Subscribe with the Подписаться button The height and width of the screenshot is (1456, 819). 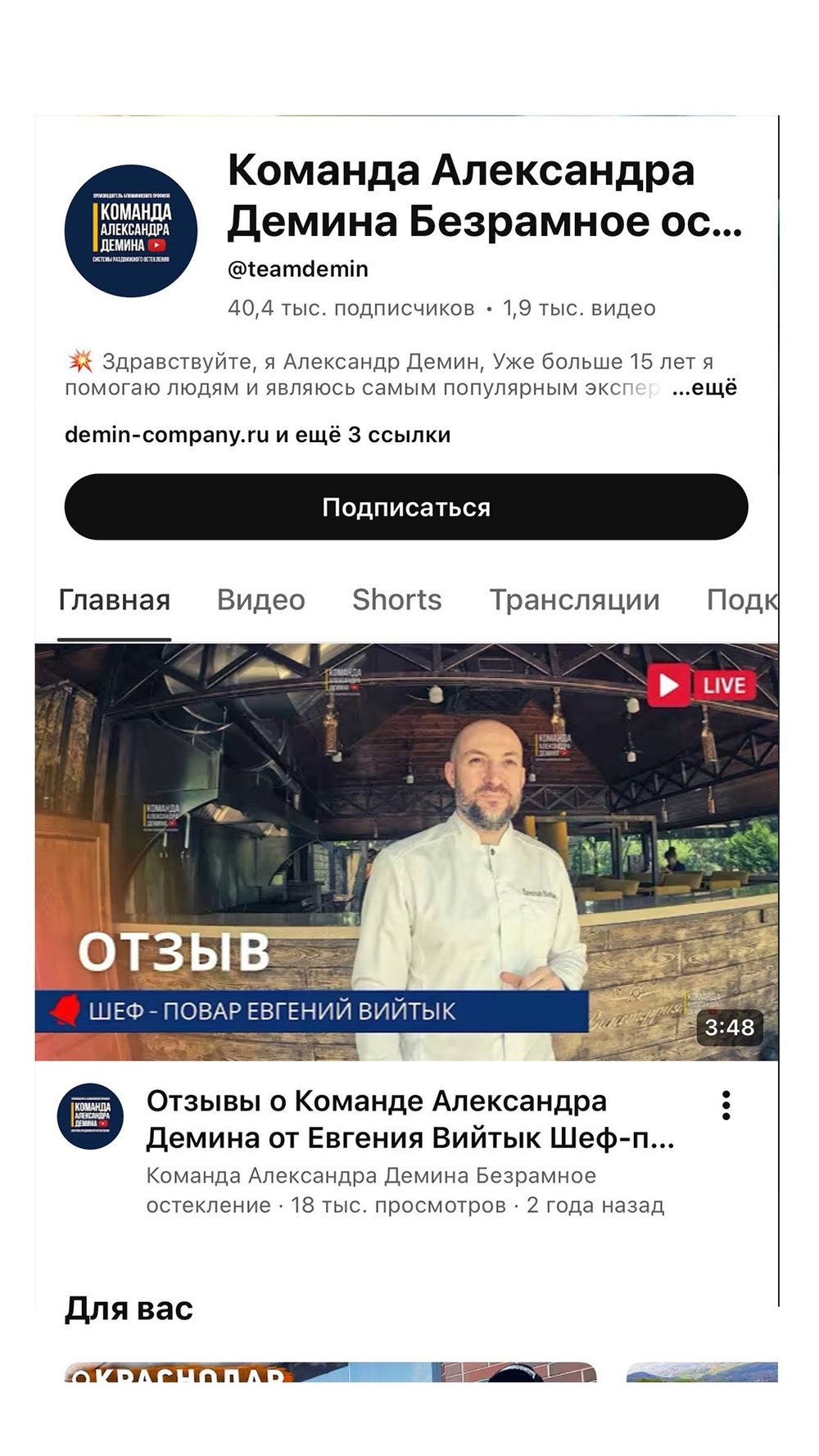[x=406, y=507]
